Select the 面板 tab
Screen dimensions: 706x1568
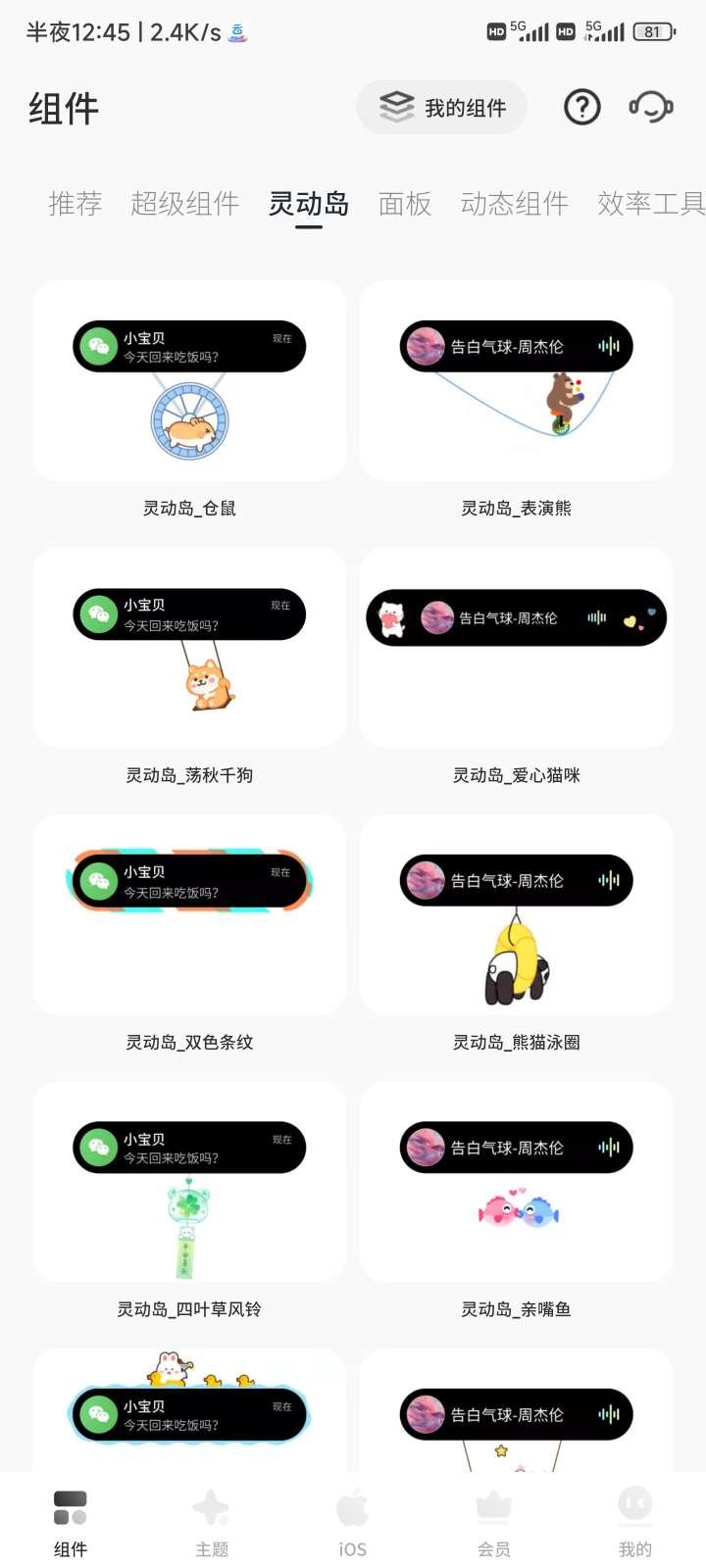pyautogui.click(x=405, y=203)
